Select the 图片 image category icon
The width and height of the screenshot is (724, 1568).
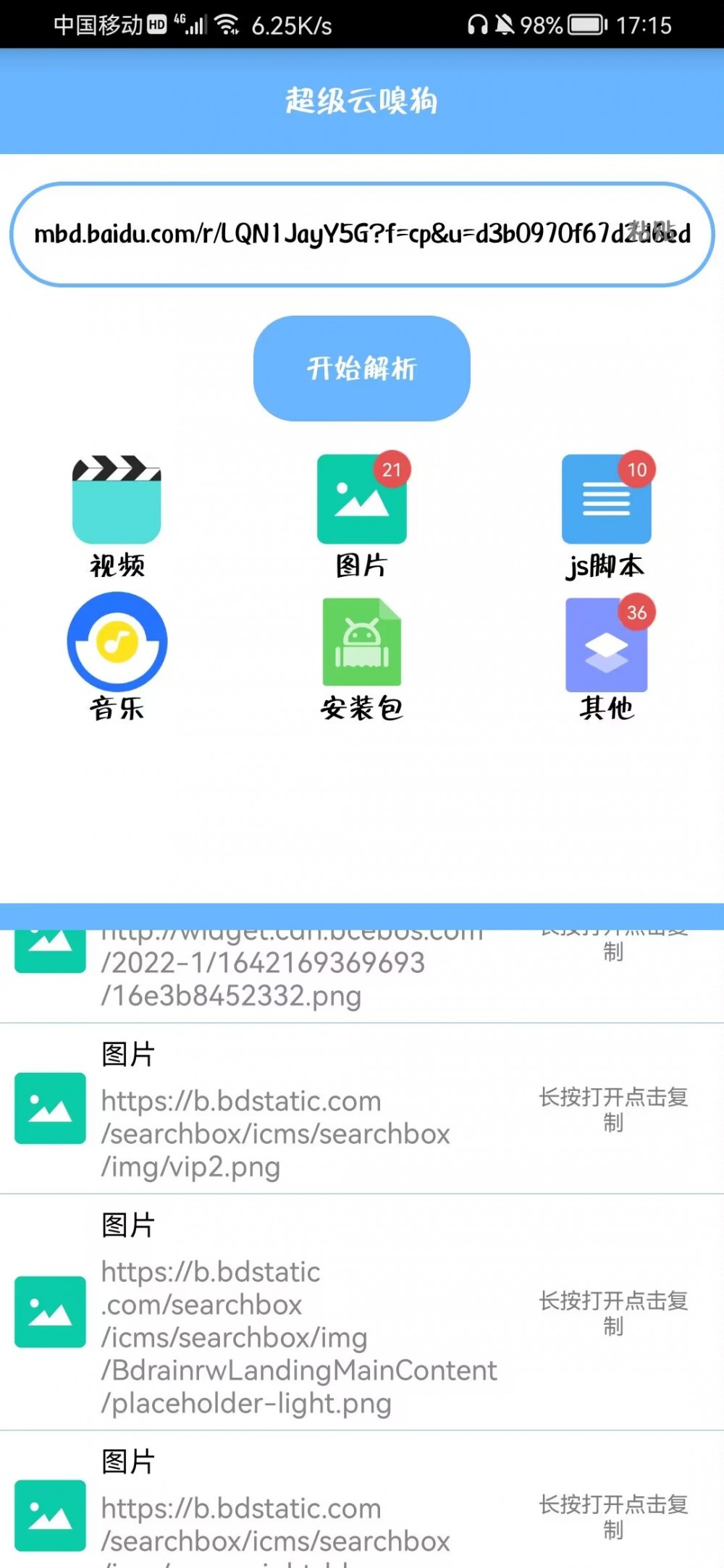(x=362, y=500)
